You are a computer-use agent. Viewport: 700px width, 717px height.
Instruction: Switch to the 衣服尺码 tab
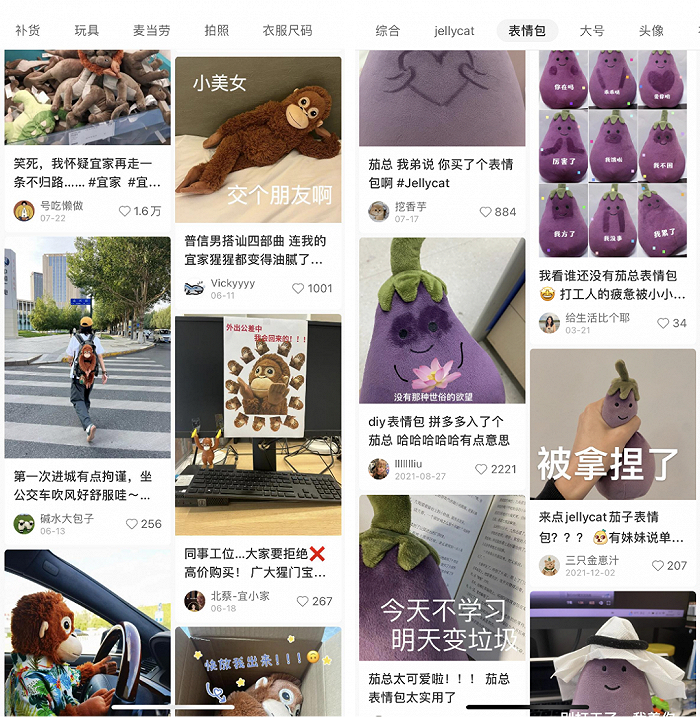[287, 31]
